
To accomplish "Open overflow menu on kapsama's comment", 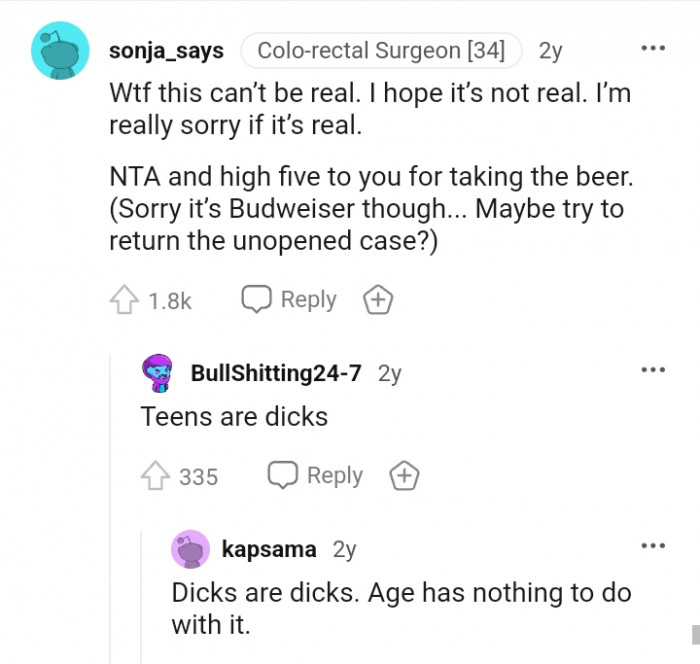I will [652, 546].
